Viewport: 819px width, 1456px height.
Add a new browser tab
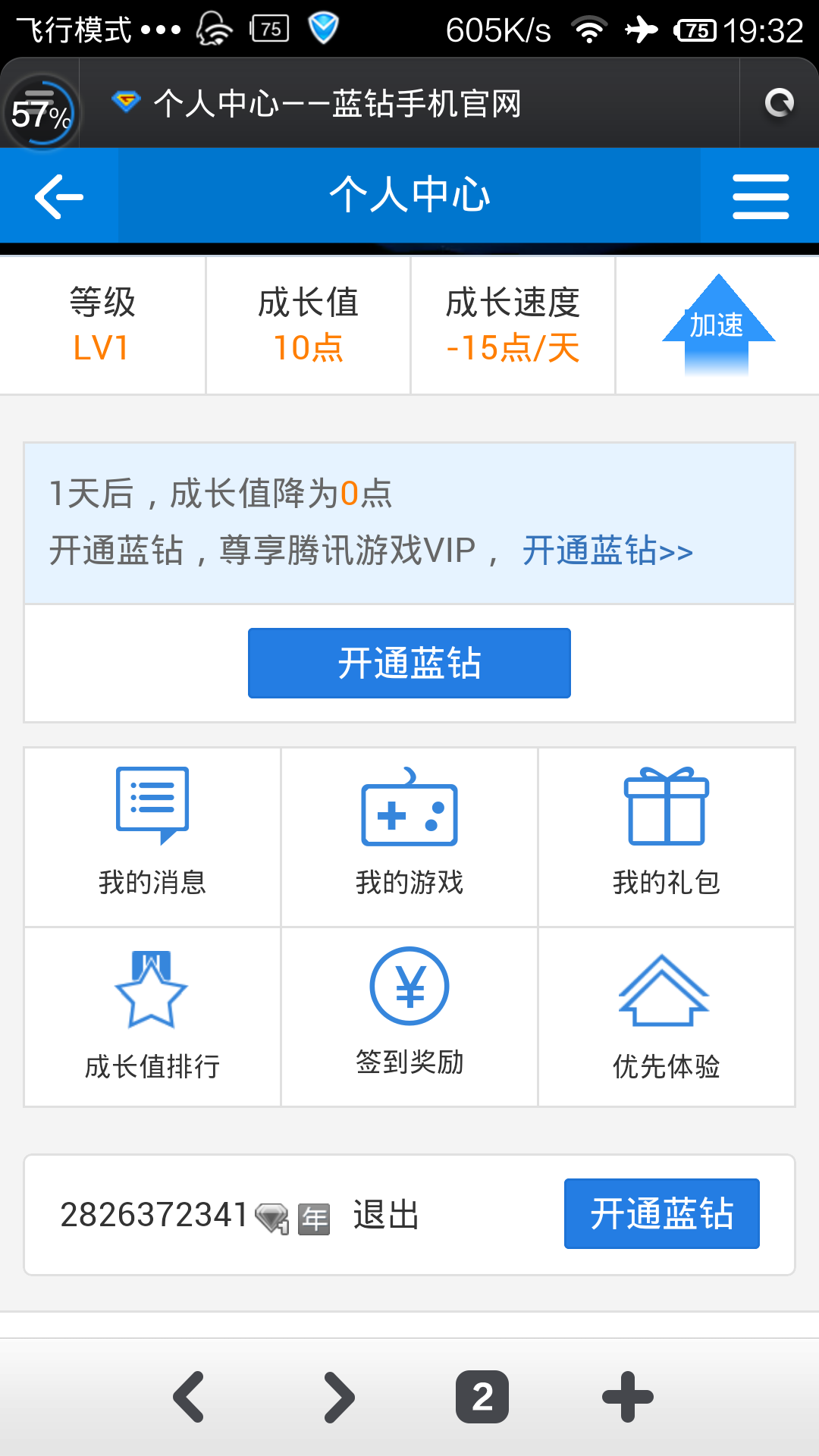(628, 1397)
